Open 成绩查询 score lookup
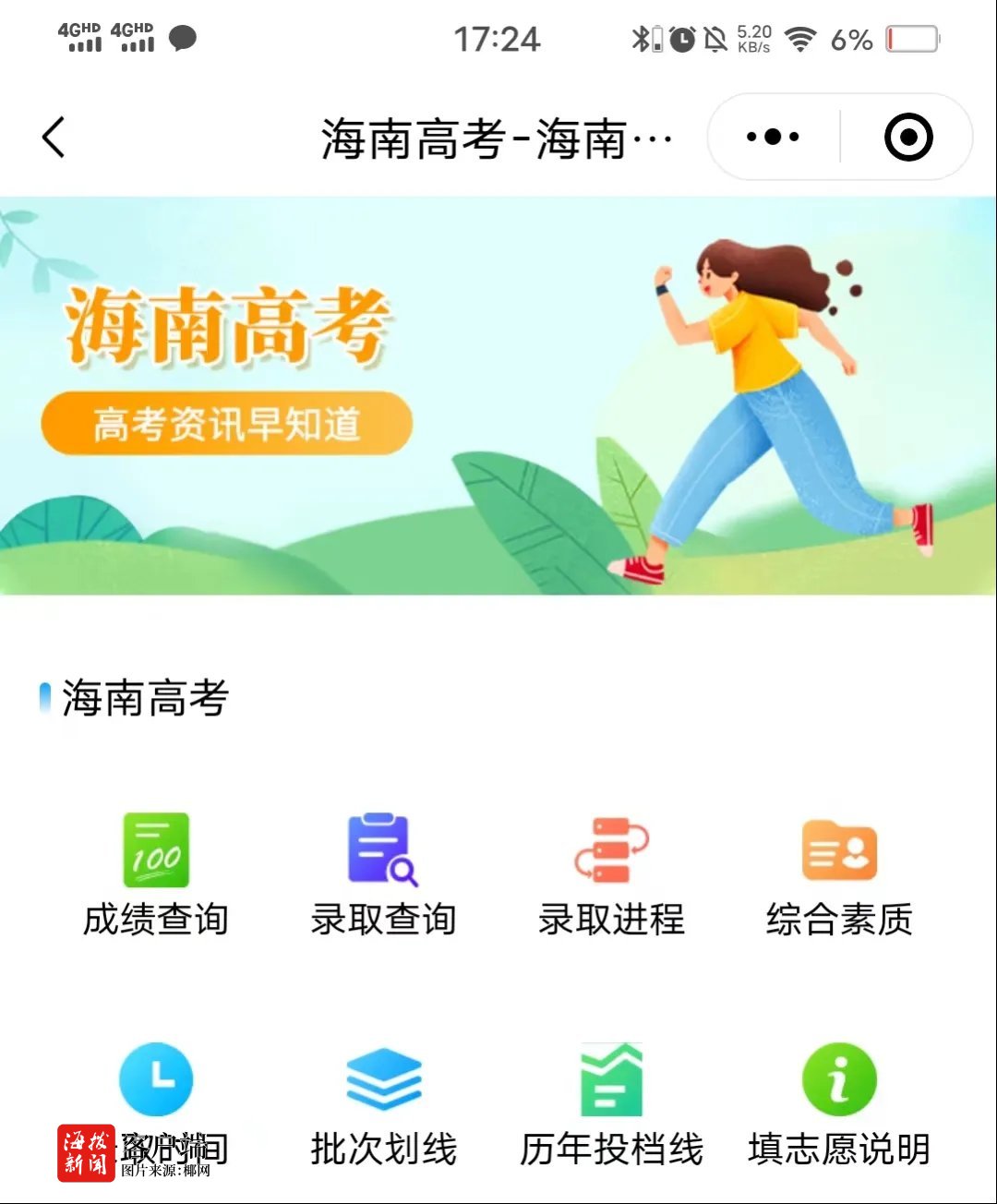The image size is (997, 1204). click(156, 873)
